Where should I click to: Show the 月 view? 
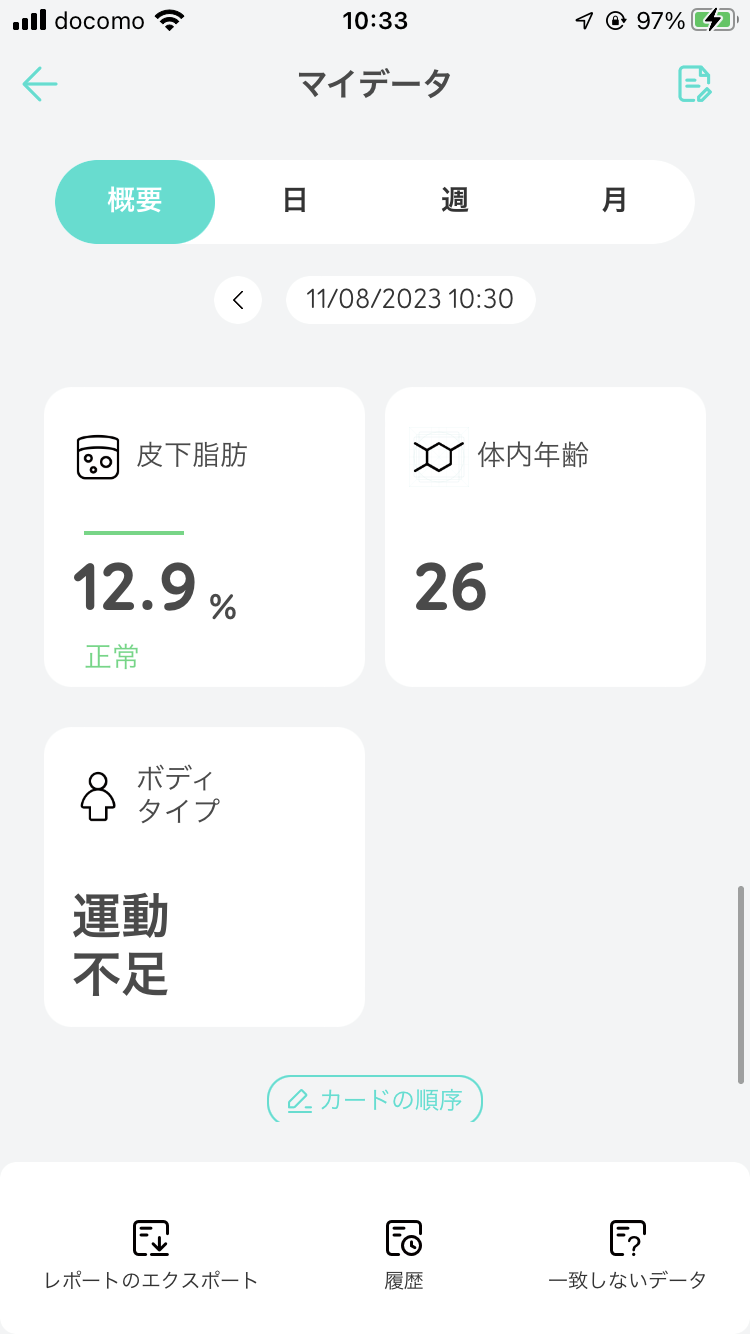point(614,201)
